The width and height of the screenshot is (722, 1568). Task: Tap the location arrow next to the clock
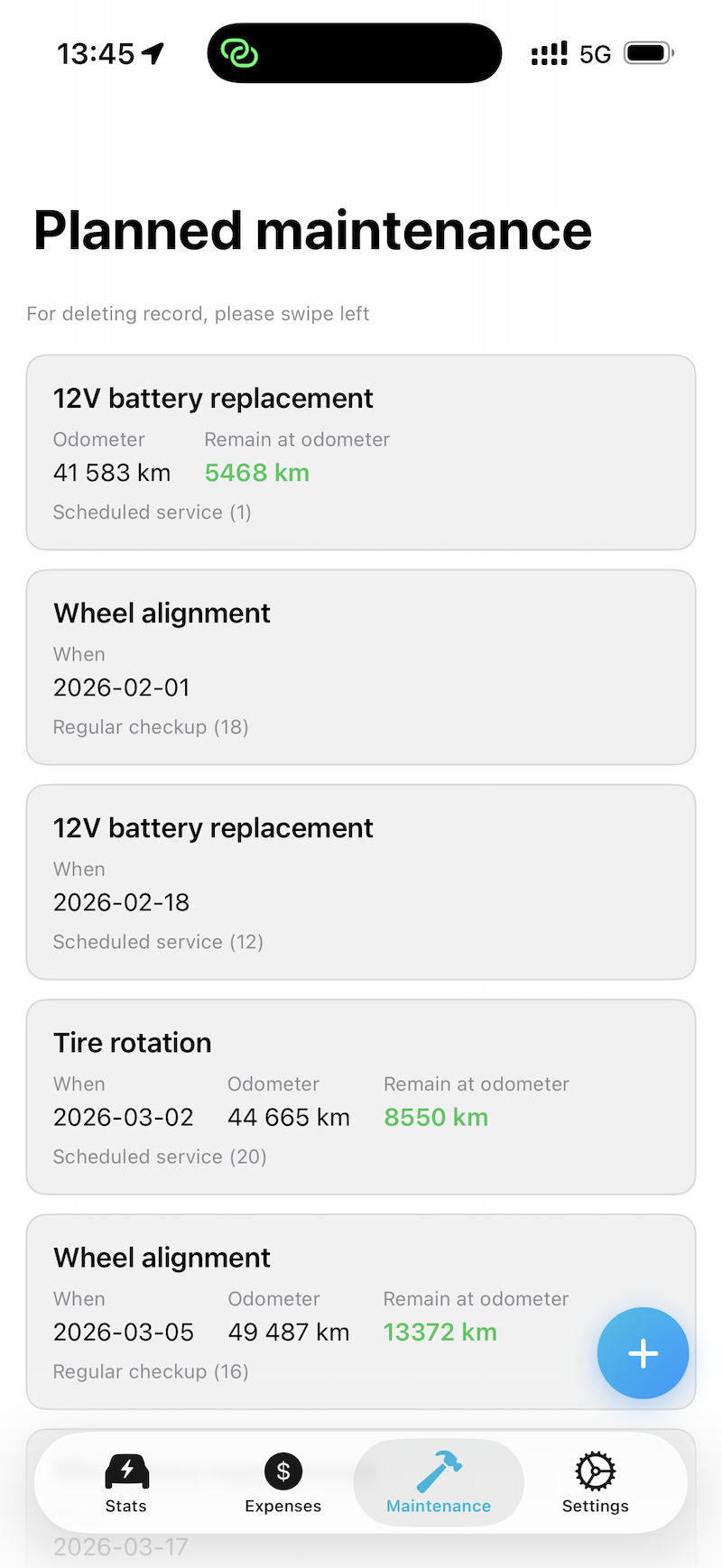tap(153, 52)
